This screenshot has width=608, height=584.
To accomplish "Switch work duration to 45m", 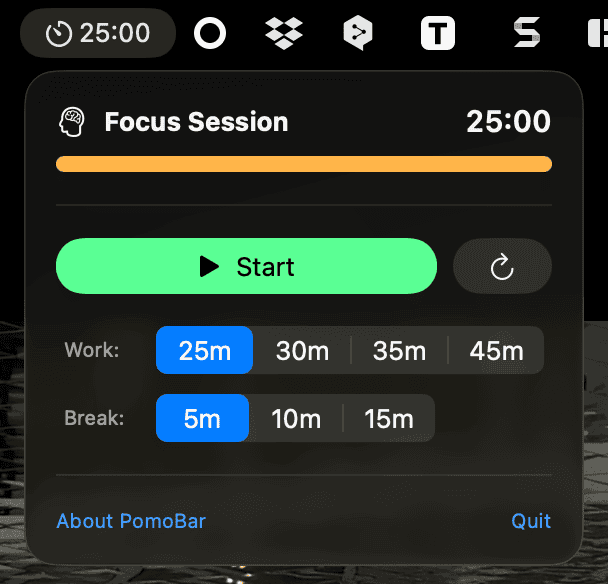I will tap(496, 351).
